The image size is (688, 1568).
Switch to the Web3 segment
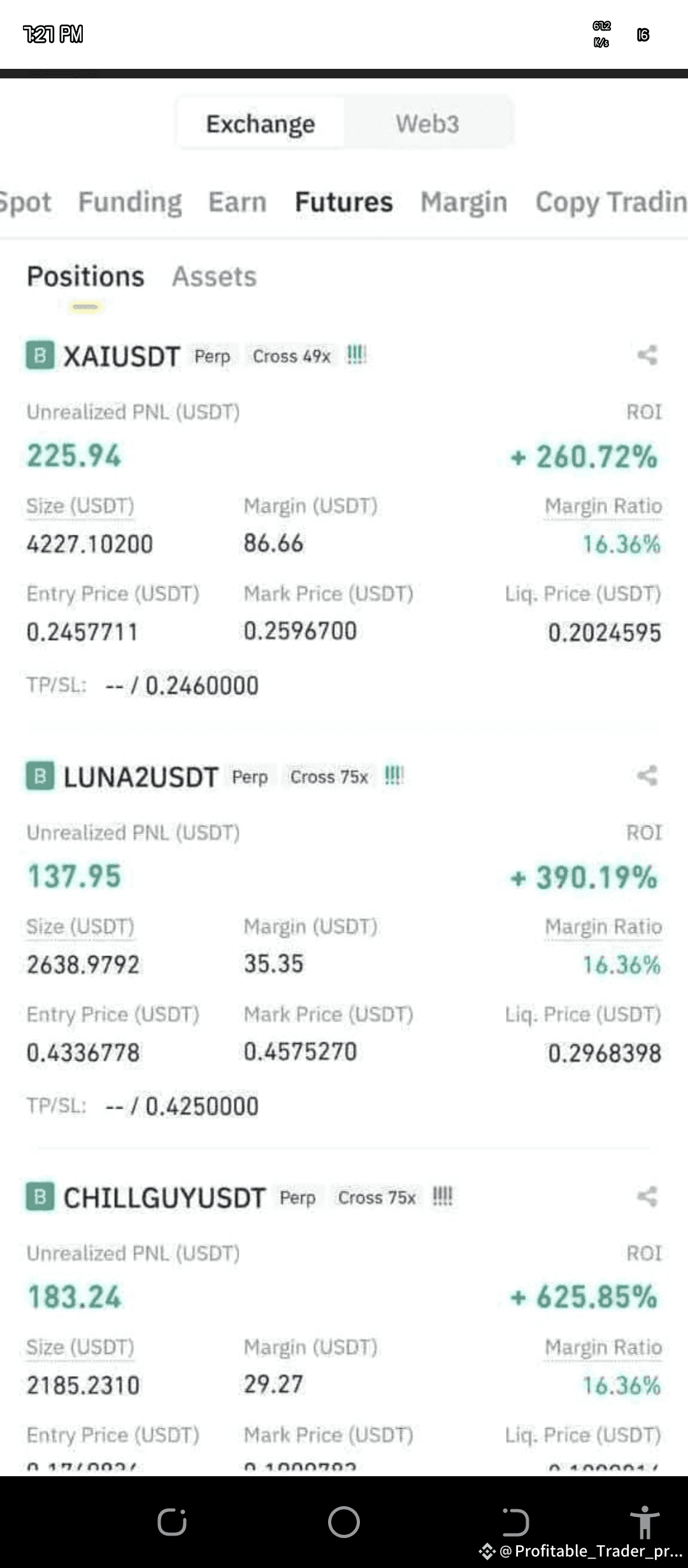coord(427,123)
